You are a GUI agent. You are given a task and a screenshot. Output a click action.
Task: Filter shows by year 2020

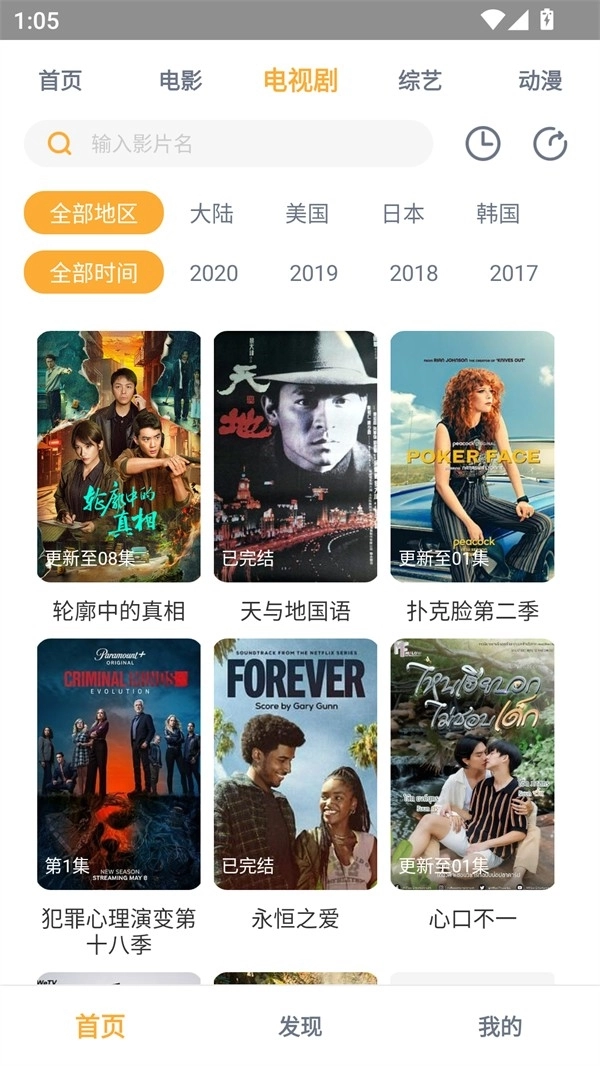tap(214, 273)
